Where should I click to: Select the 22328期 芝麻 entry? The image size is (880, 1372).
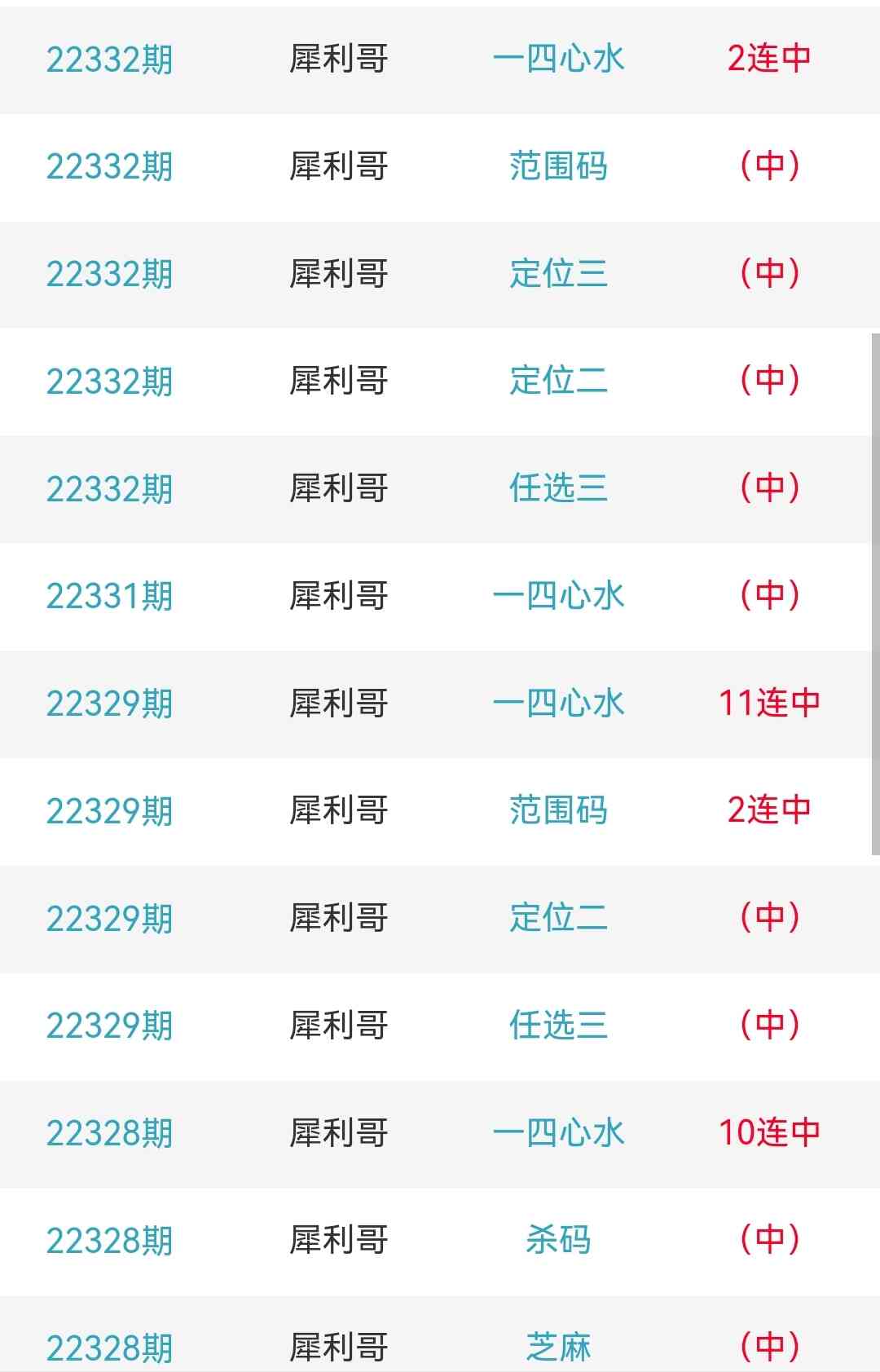click(x=558, y=1347)
